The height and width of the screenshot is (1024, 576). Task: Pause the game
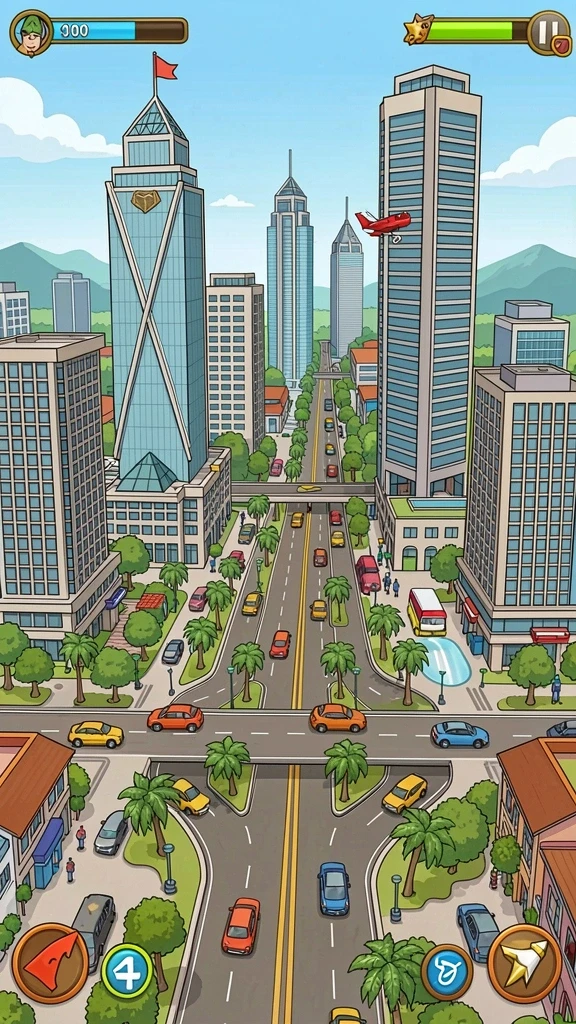[x=549, y=32]
